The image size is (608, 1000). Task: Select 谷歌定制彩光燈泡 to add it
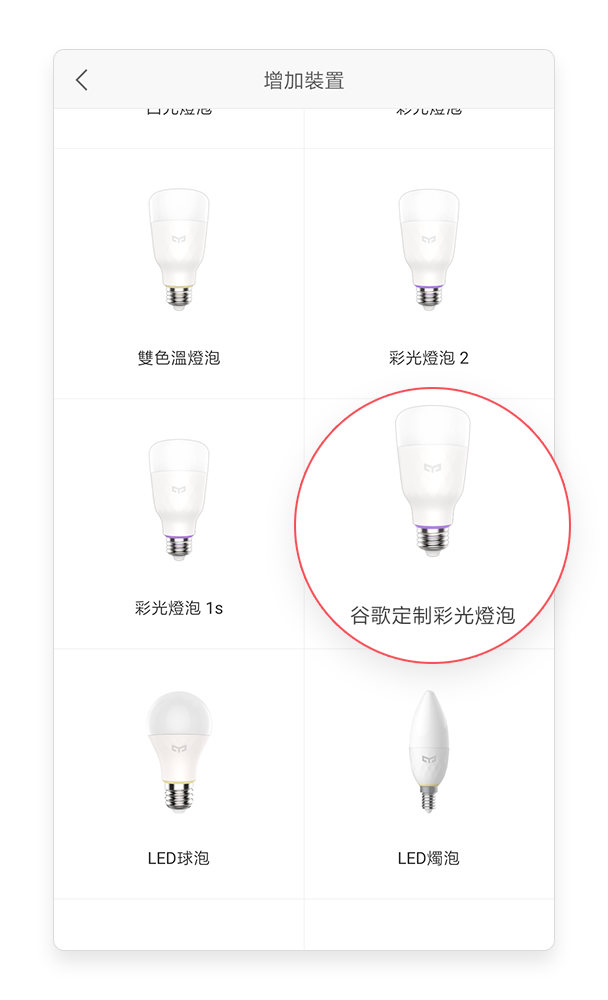tap(433, 526)
